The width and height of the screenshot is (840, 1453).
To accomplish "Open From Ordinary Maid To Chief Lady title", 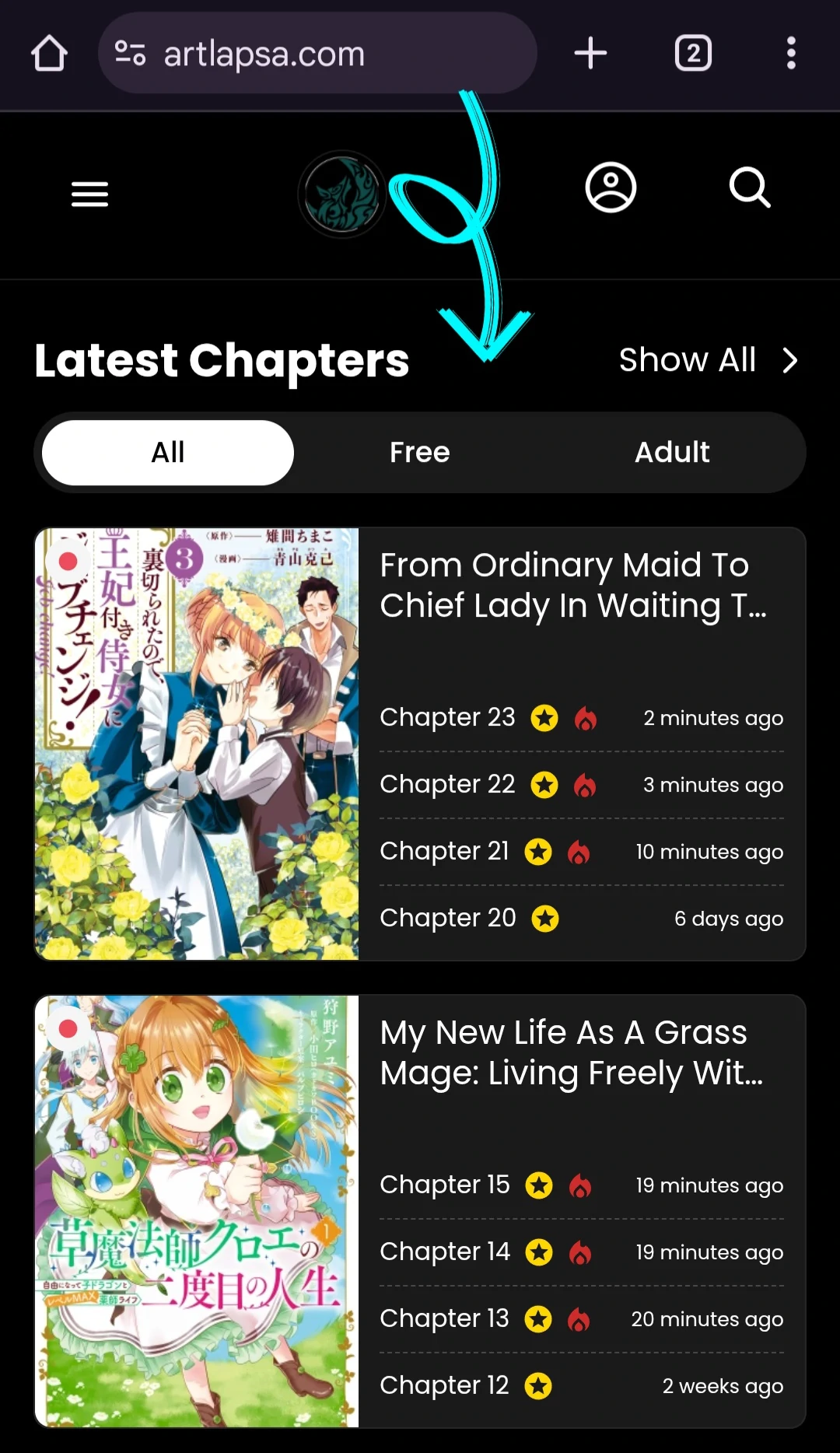I will [x=572, y=585].
